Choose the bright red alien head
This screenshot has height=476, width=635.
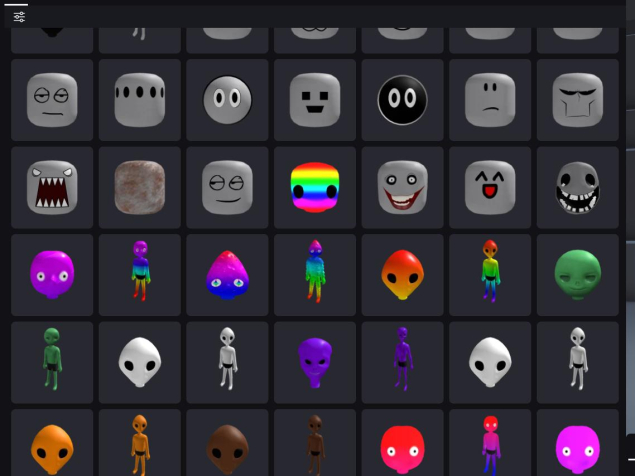point(402,447)
